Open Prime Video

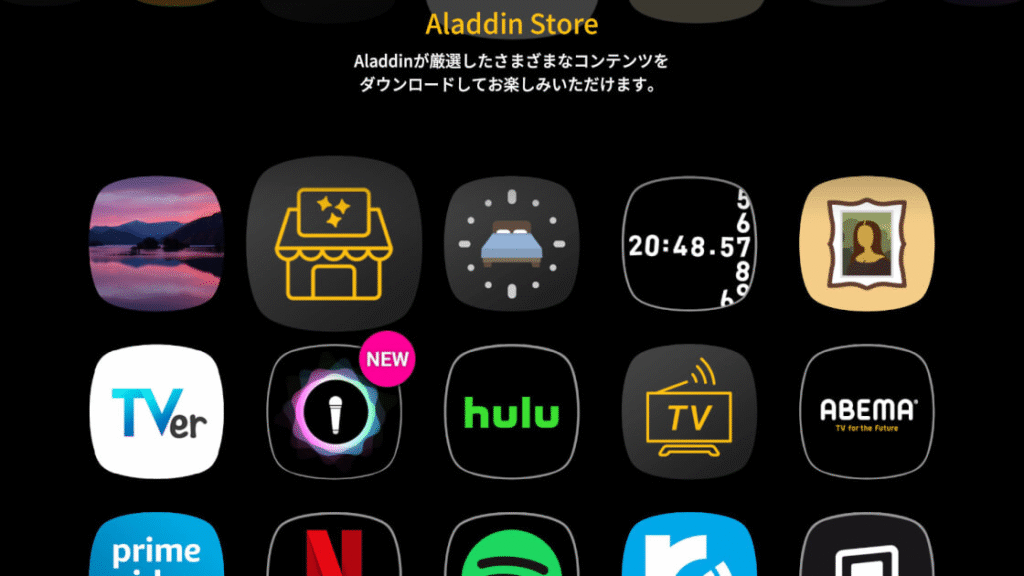coord(156,548)
